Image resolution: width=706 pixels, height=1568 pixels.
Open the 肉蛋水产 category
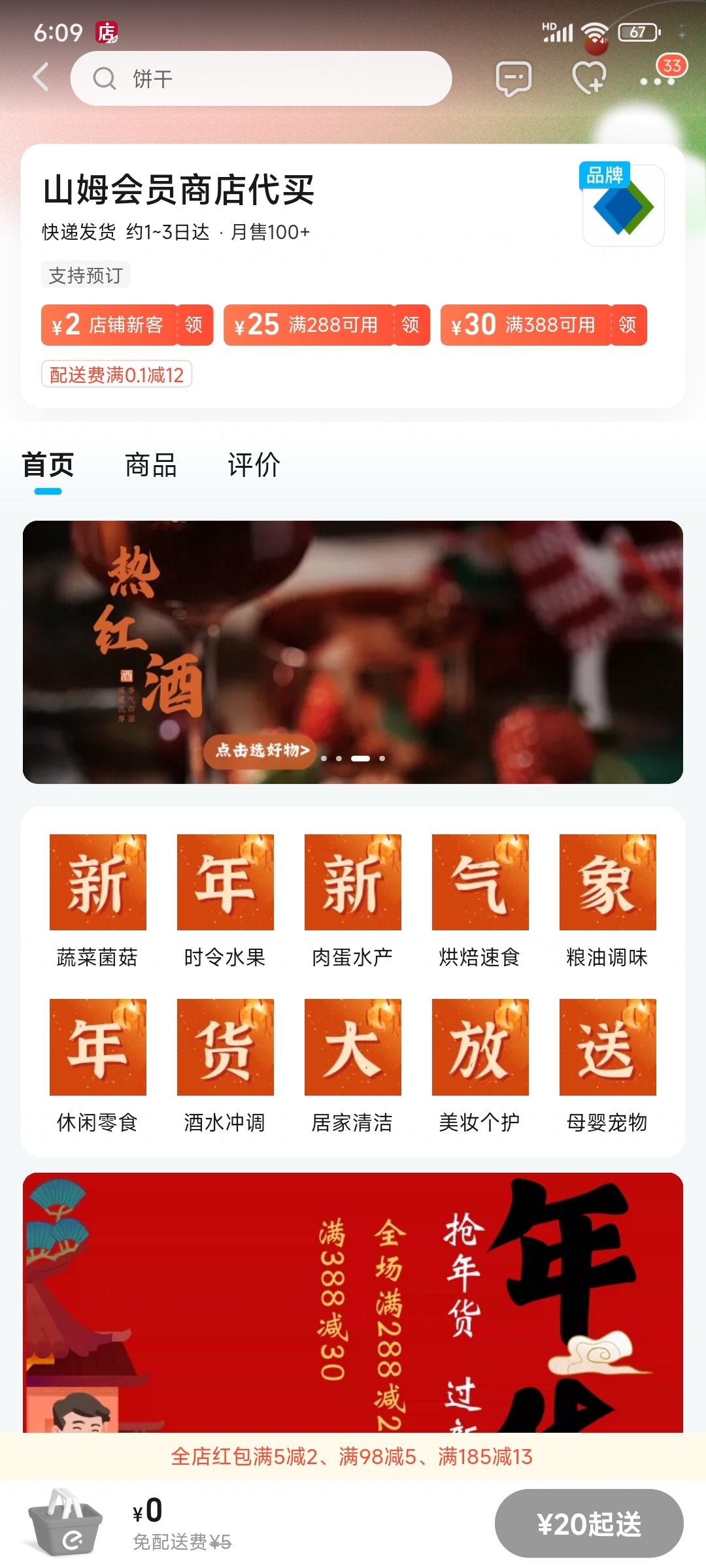pos(353,900)
